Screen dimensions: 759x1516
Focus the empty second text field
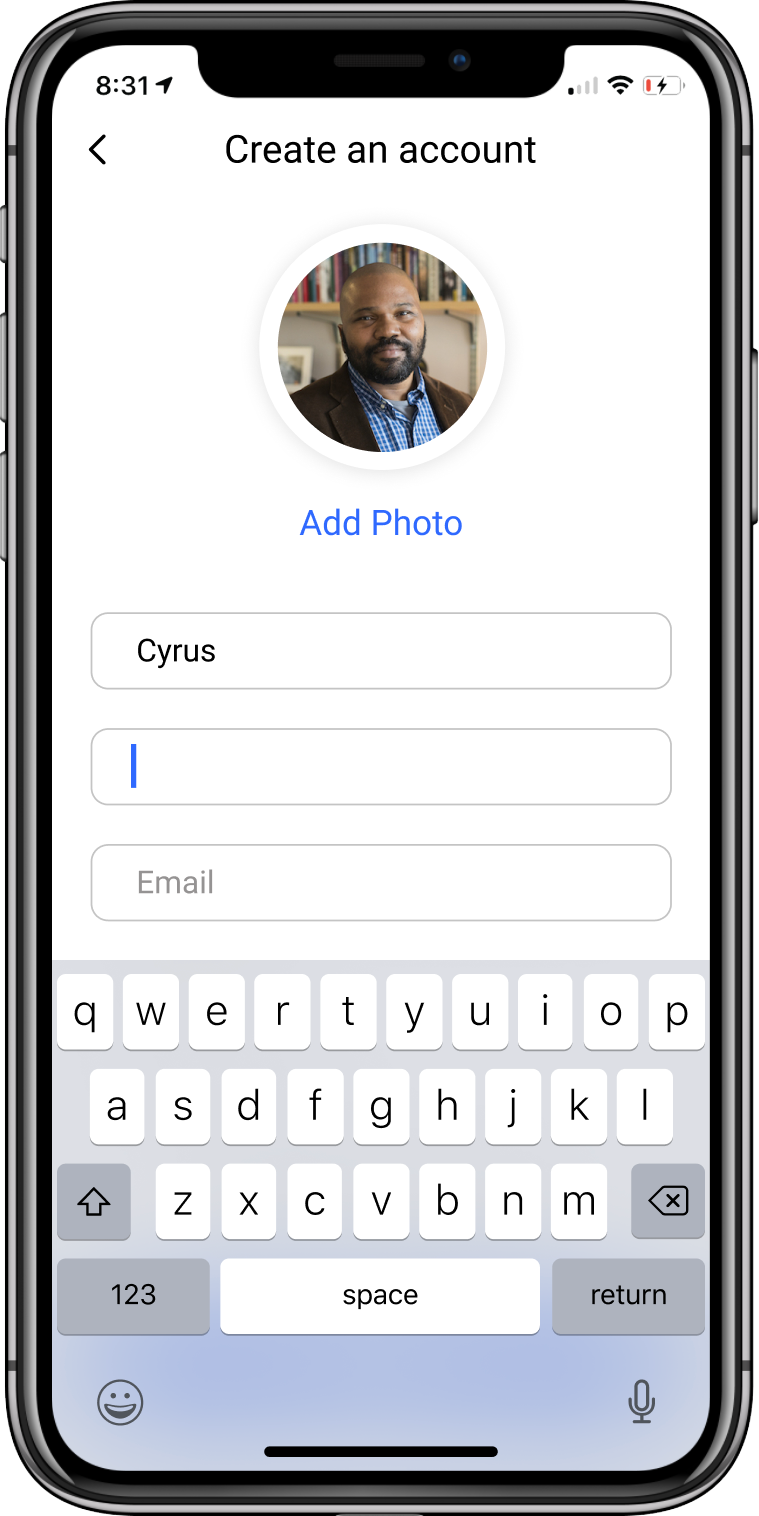point(381,767)
